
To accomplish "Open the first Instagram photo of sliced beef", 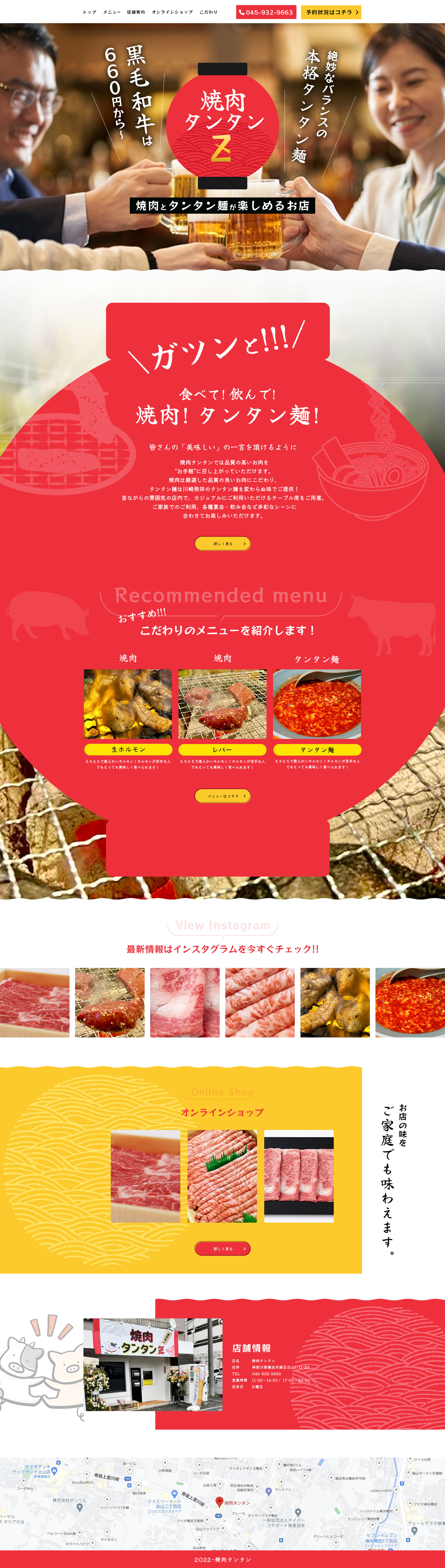I will pyautogui.click(x=35, y=1002).
